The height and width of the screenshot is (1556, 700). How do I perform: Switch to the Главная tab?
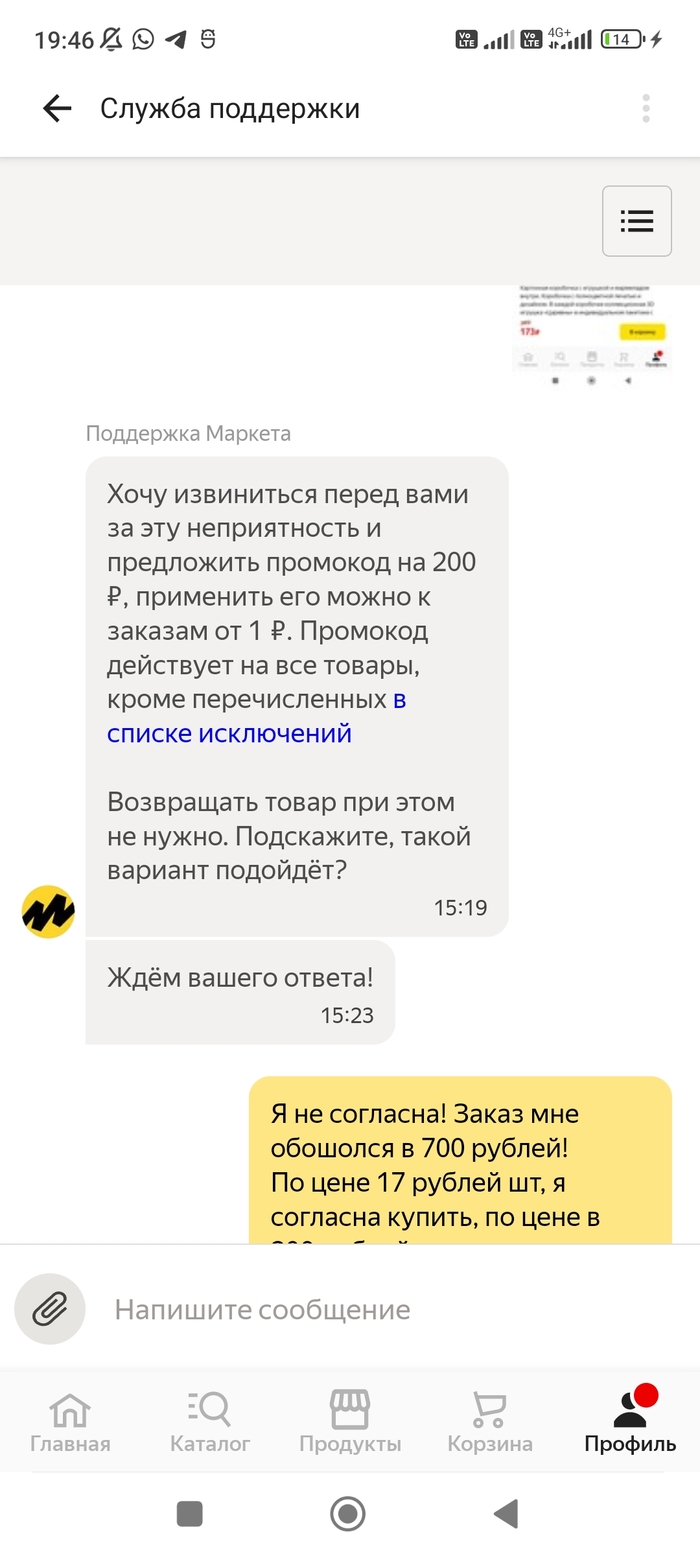pos(70,1422)
